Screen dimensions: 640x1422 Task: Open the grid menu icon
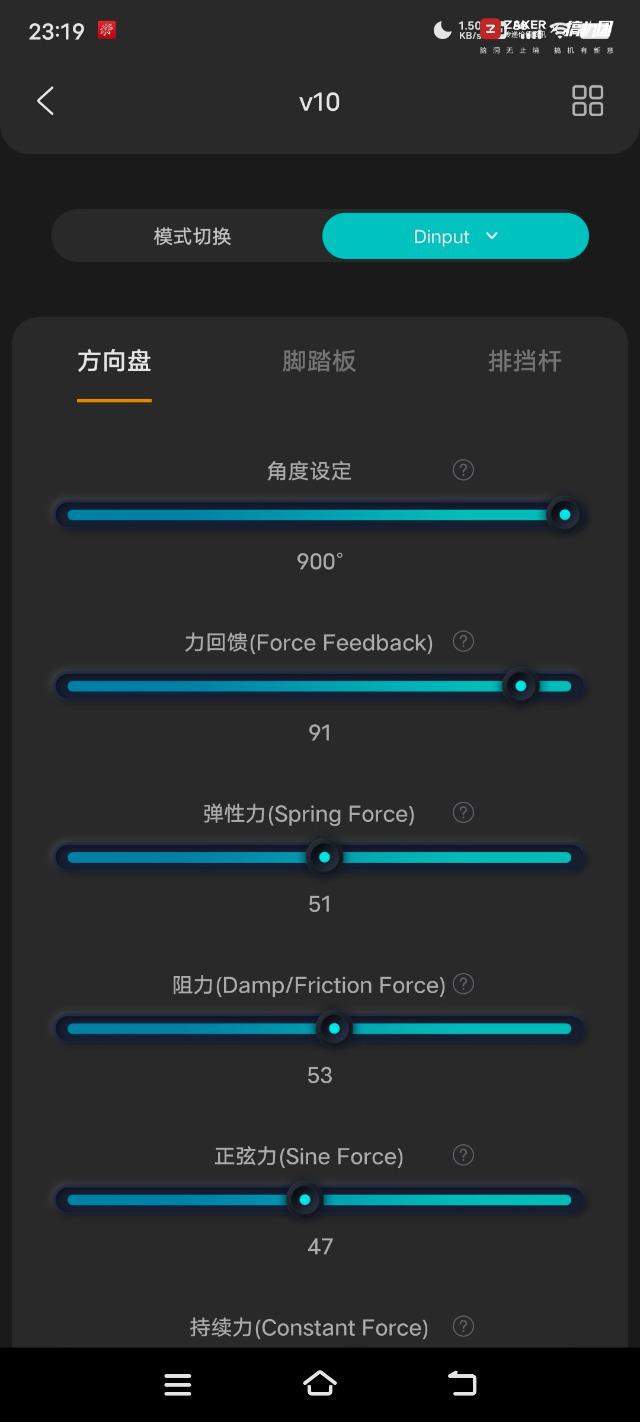tap(587, 101)
